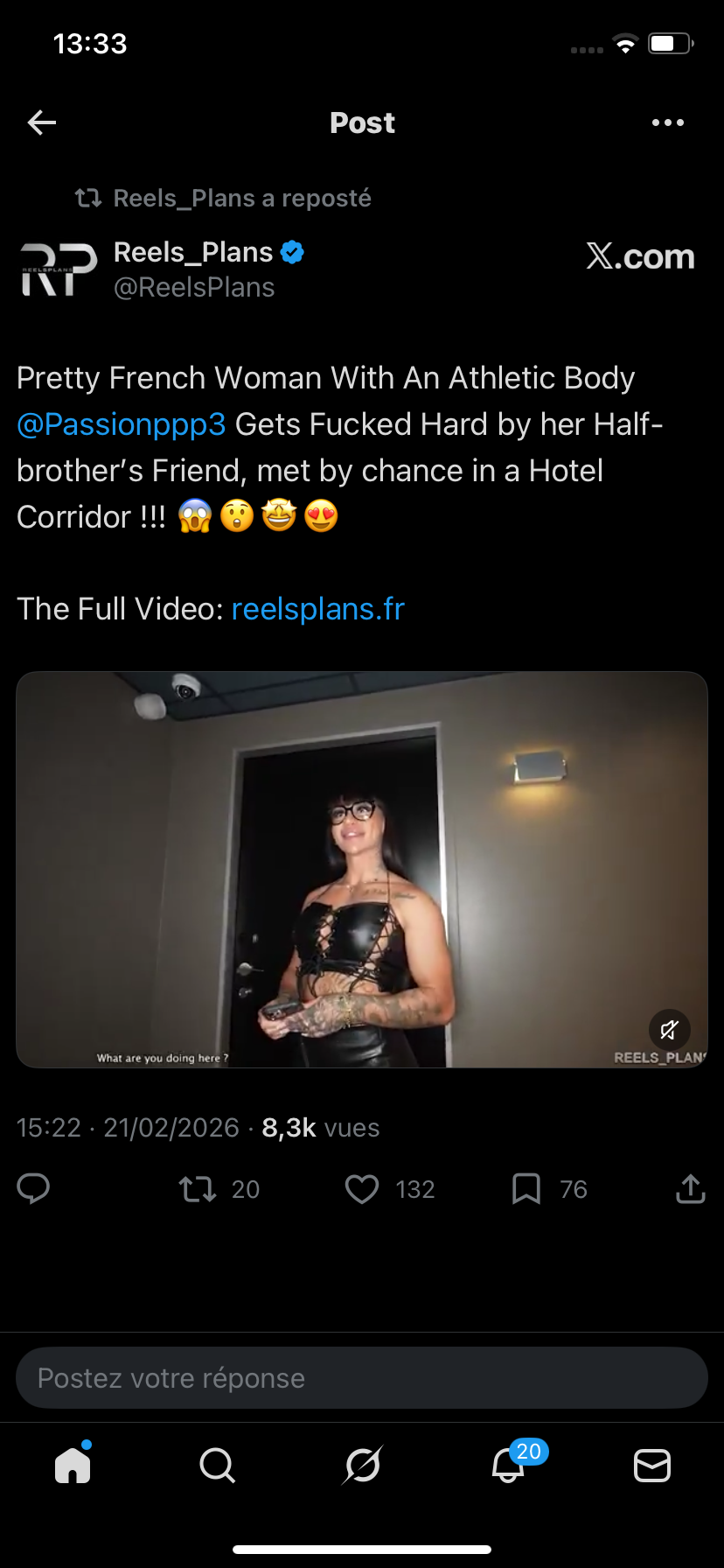Open the notifications bell tab
Screen dimensions: 724x1568
click(x=508, y=1465)
